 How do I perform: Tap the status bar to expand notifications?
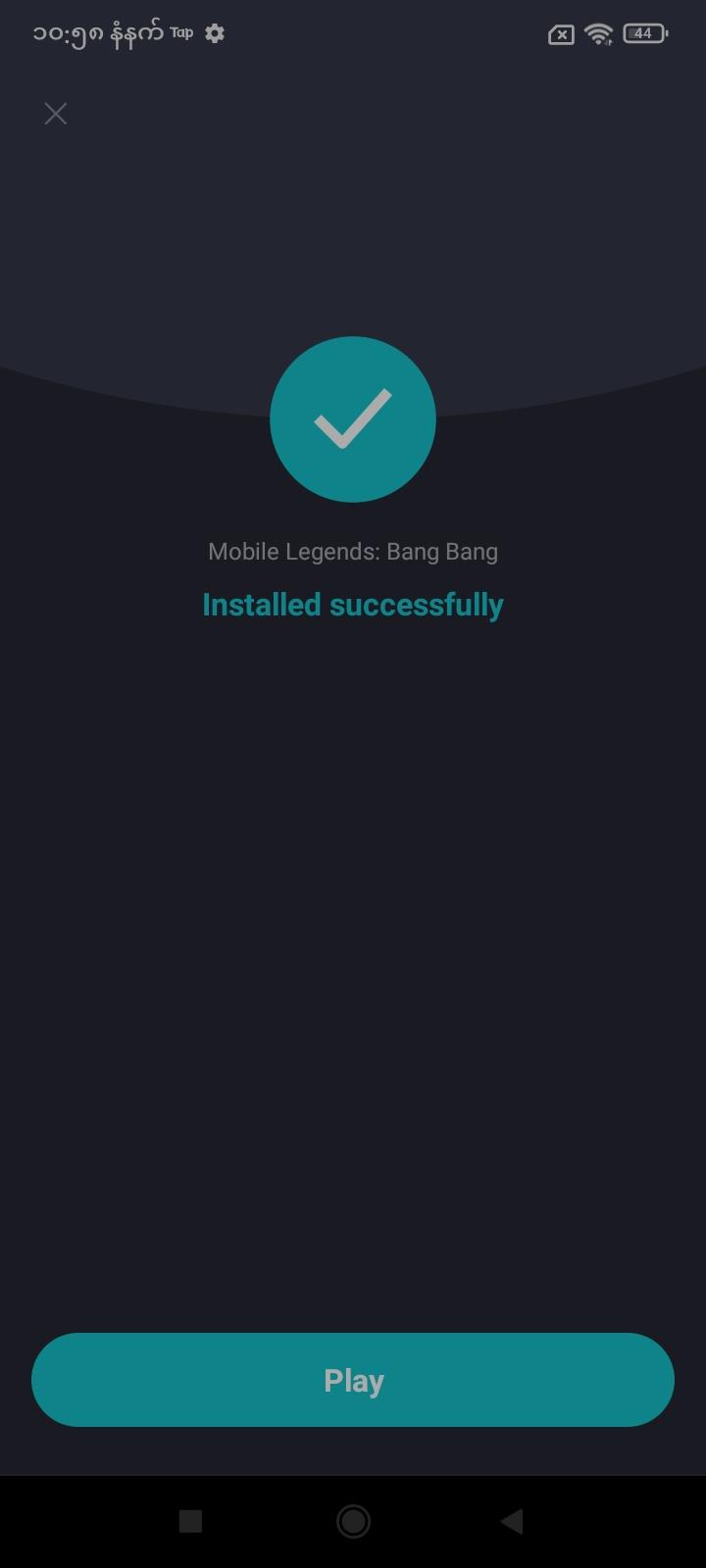click(x=353, y=32)
